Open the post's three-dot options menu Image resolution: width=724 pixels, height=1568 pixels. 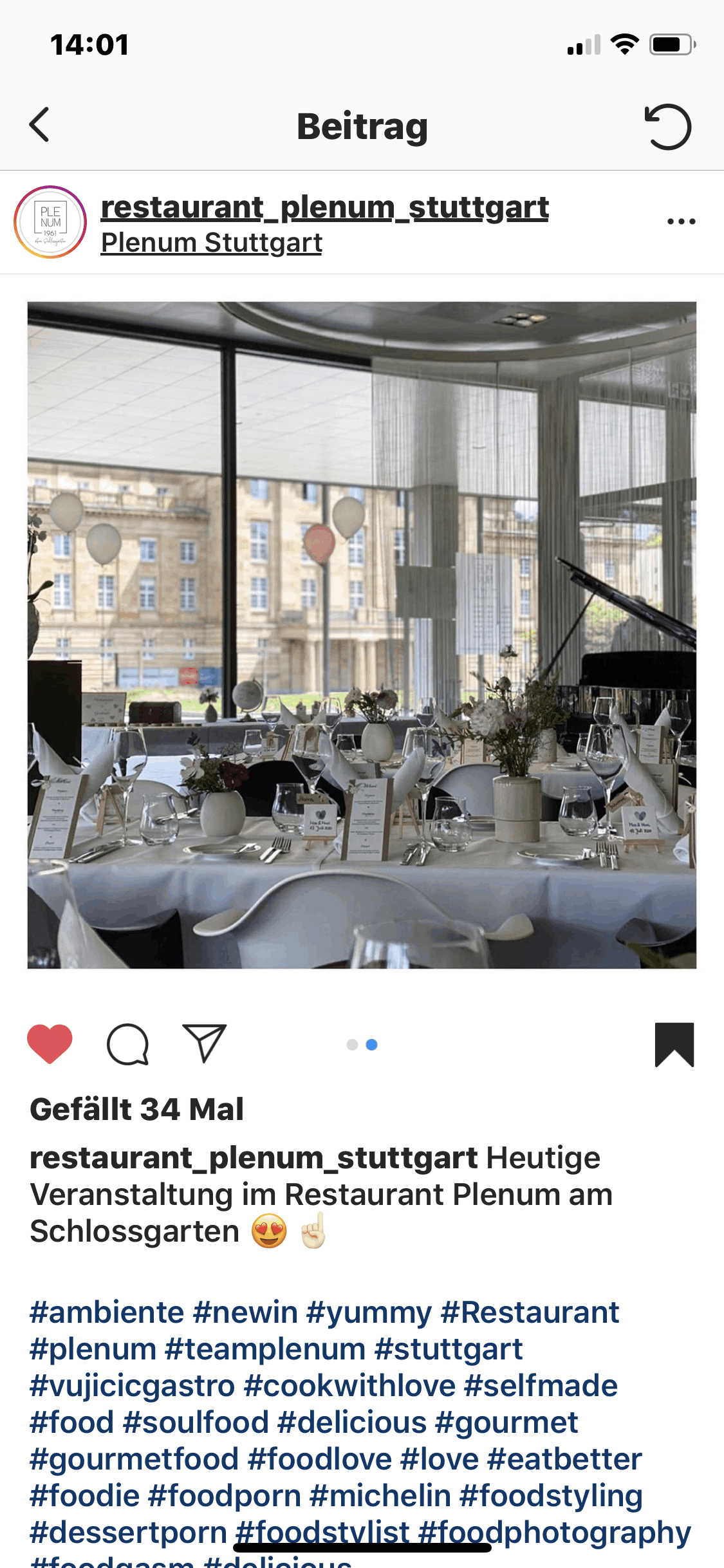click(x=681, y=221)
